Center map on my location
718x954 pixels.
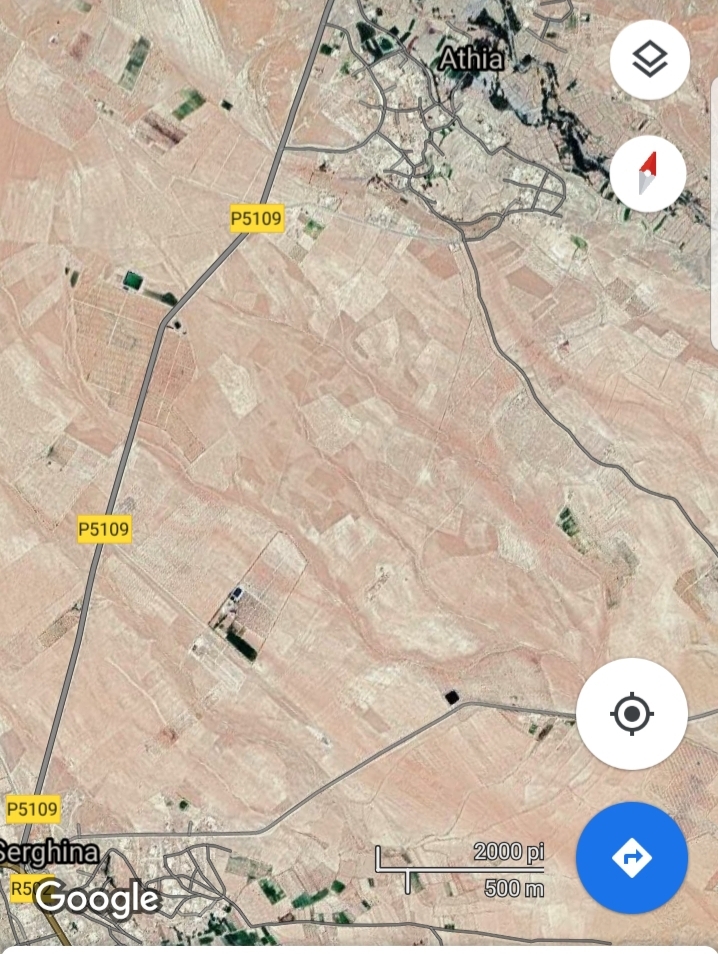pyautogui.click(x=632, y=714)
